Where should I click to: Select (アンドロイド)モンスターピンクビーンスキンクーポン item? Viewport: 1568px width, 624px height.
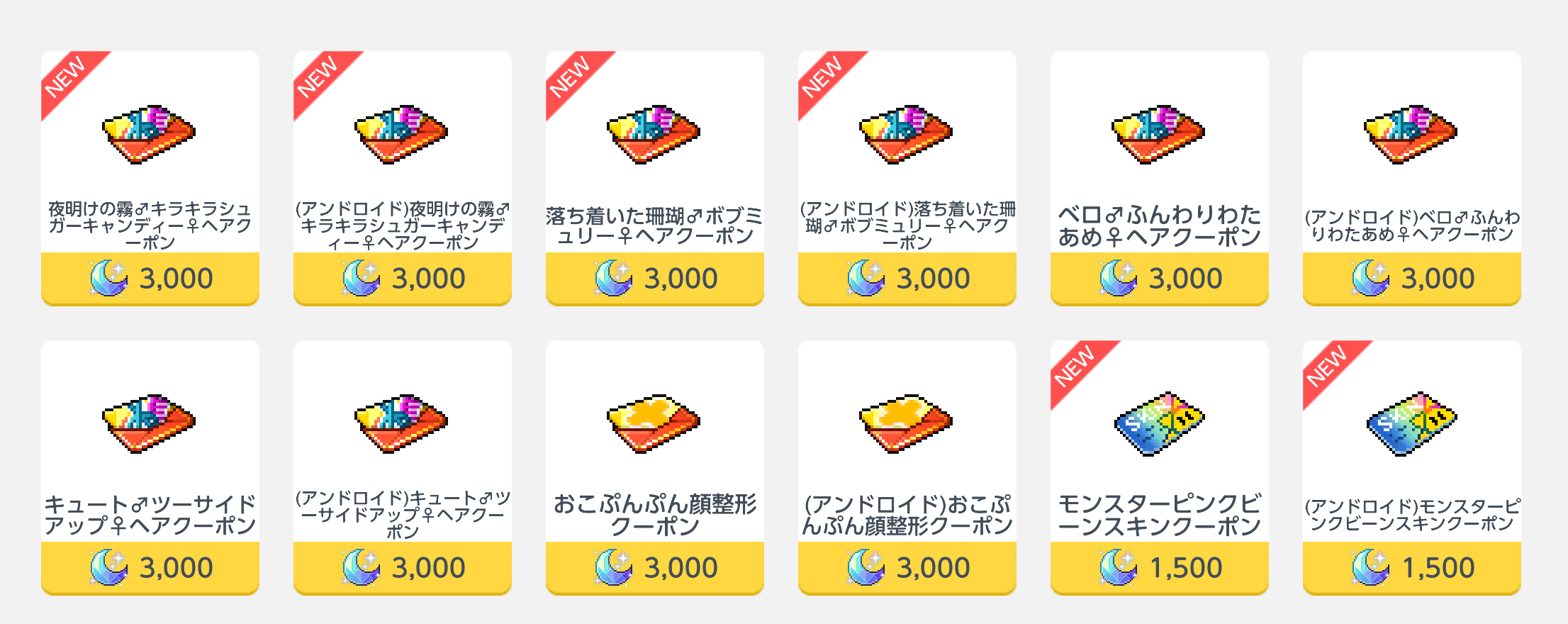click(1411, 467)
